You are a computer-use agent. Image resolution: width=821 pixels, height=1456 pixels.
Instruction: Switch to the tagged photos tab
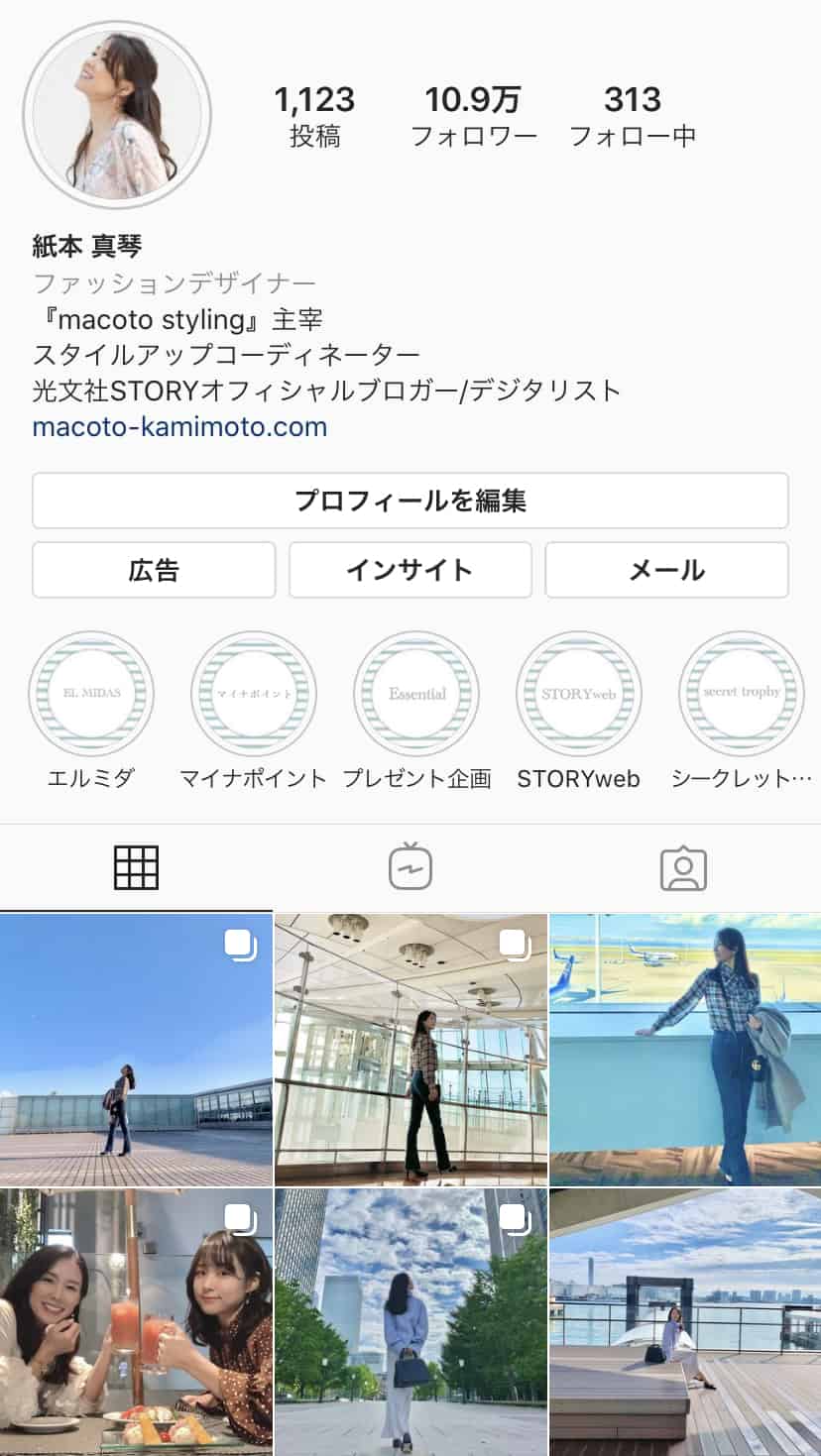pos(683,868)
